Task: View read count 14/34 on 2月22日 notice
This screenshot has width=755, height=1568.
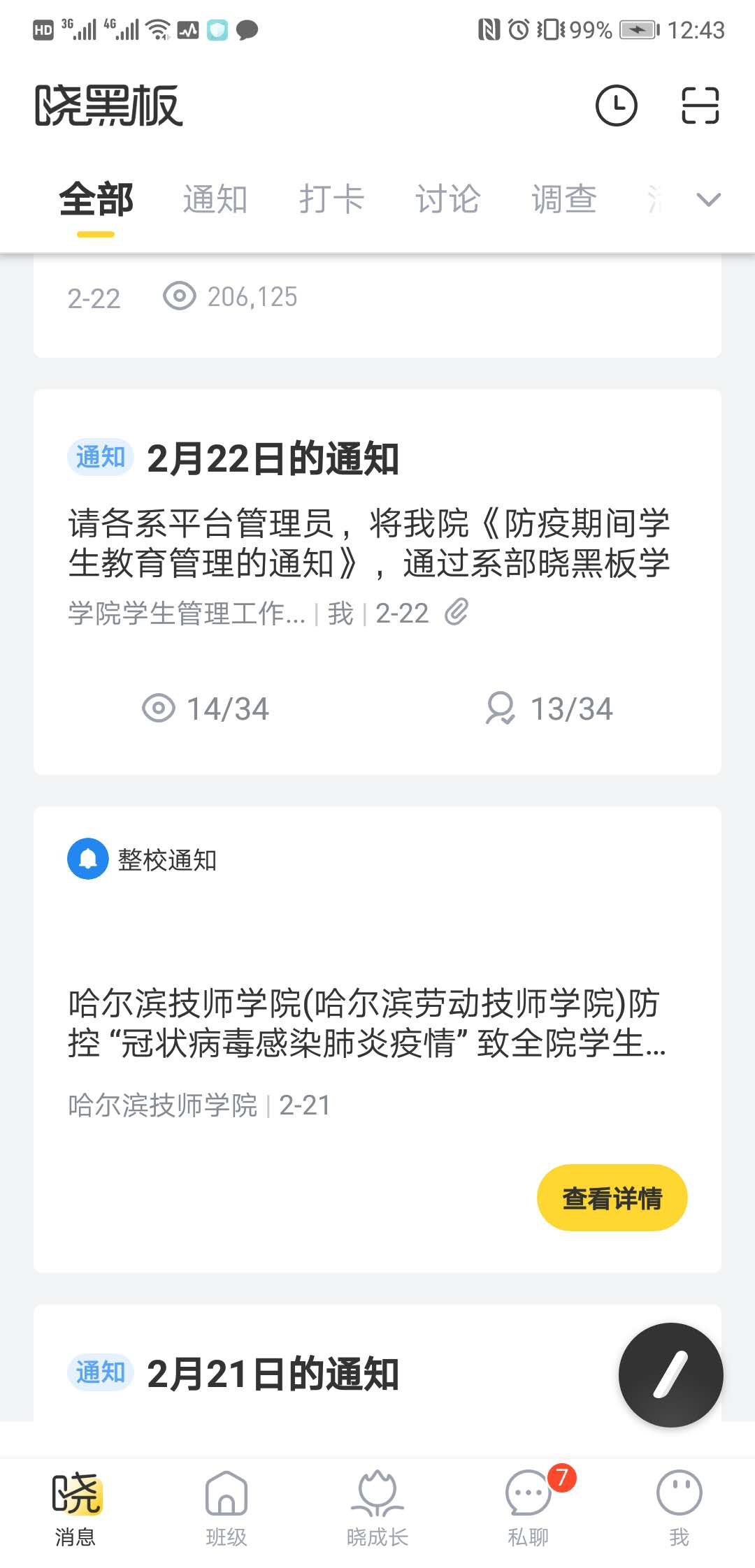Action: (206, 709)
